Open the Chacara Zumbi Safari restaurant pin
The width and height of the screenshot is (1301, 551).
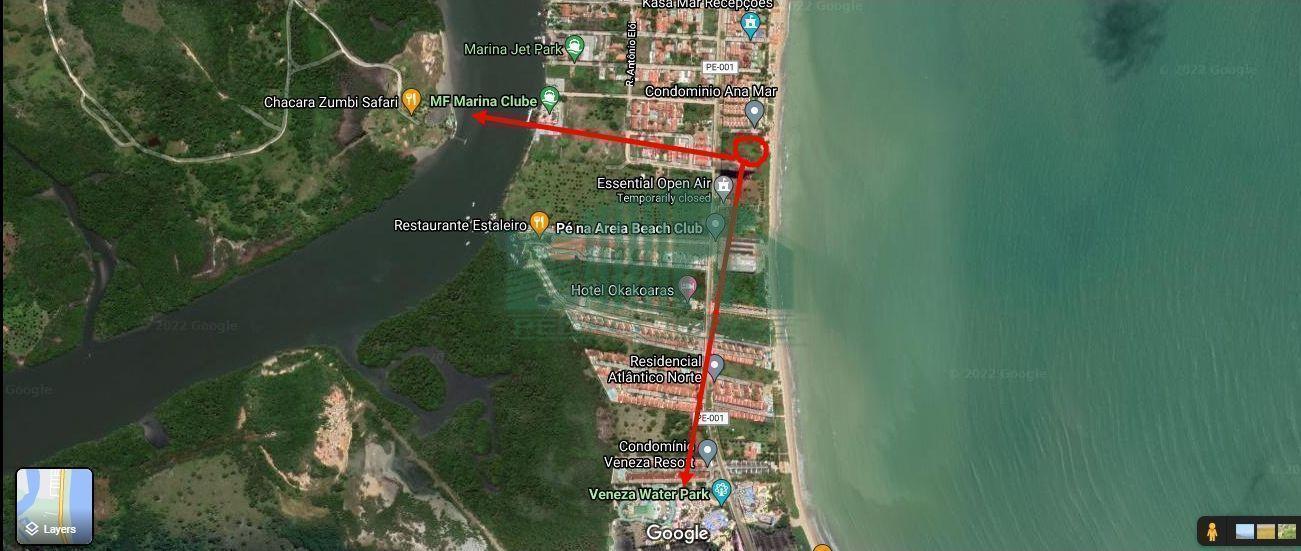click(411, 100)
